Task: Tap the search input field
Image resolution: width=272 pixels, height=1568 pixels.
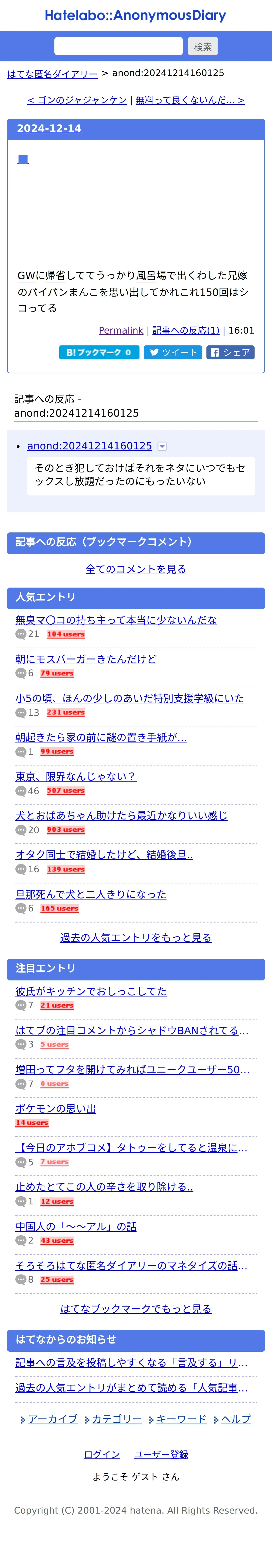Action: (x=118, y=46)
